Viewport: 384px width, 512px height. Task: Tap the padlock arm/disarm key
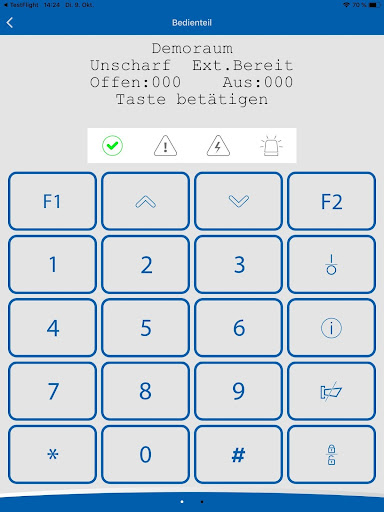click(x=331, y=454)
